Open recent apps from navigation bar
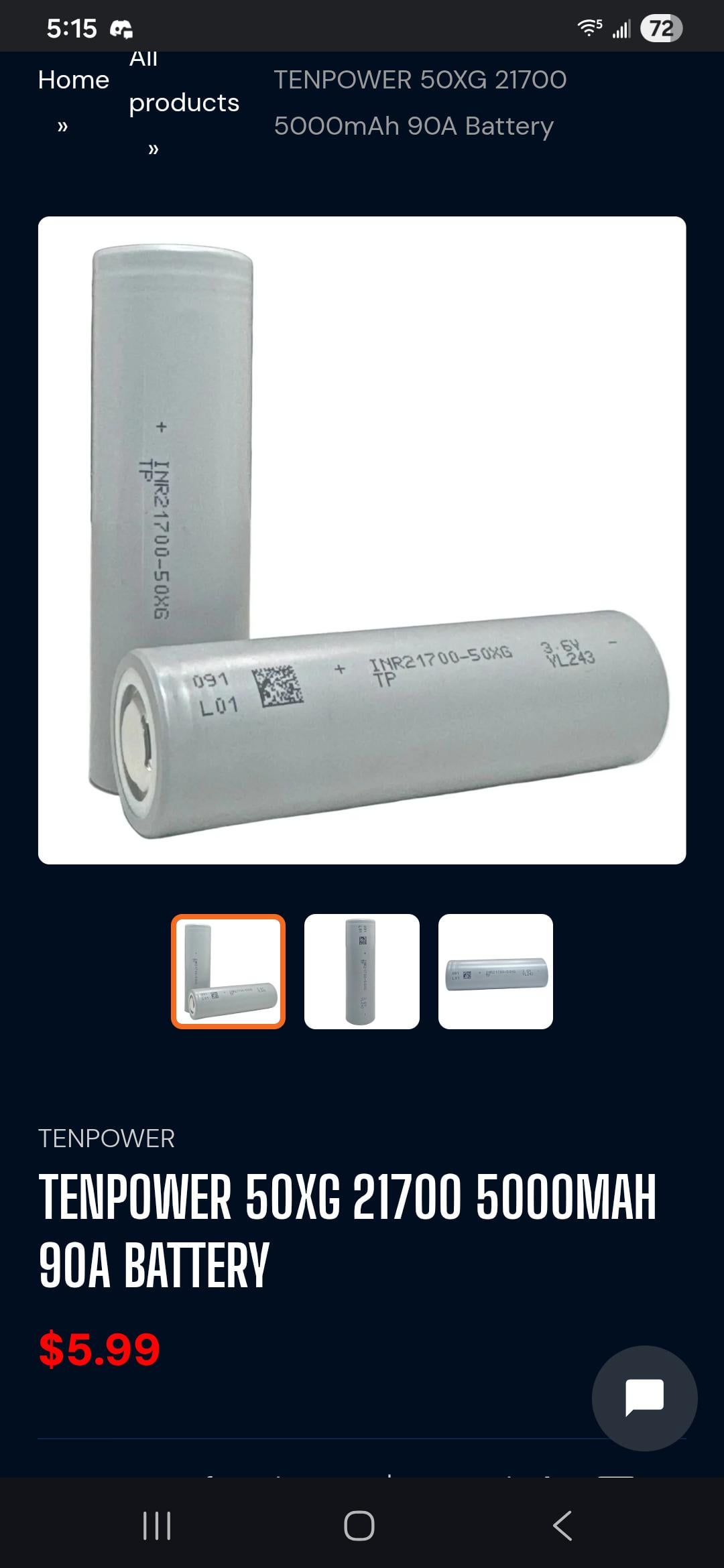This screenshot has width=724, height=1568. click(x=158, y=1526)
